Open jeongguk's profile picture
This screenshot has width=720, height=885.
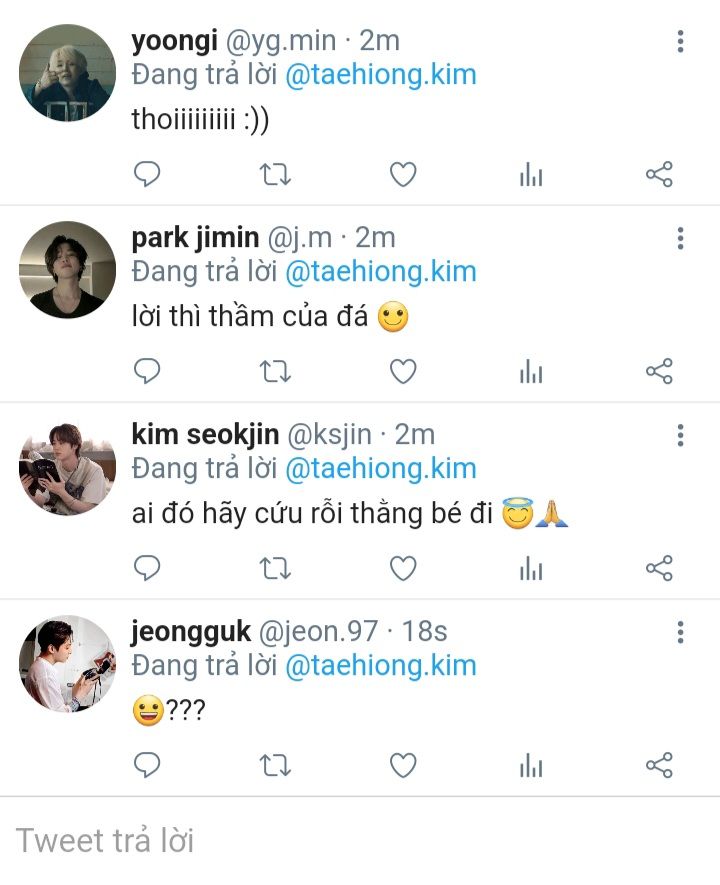point(68,663)
